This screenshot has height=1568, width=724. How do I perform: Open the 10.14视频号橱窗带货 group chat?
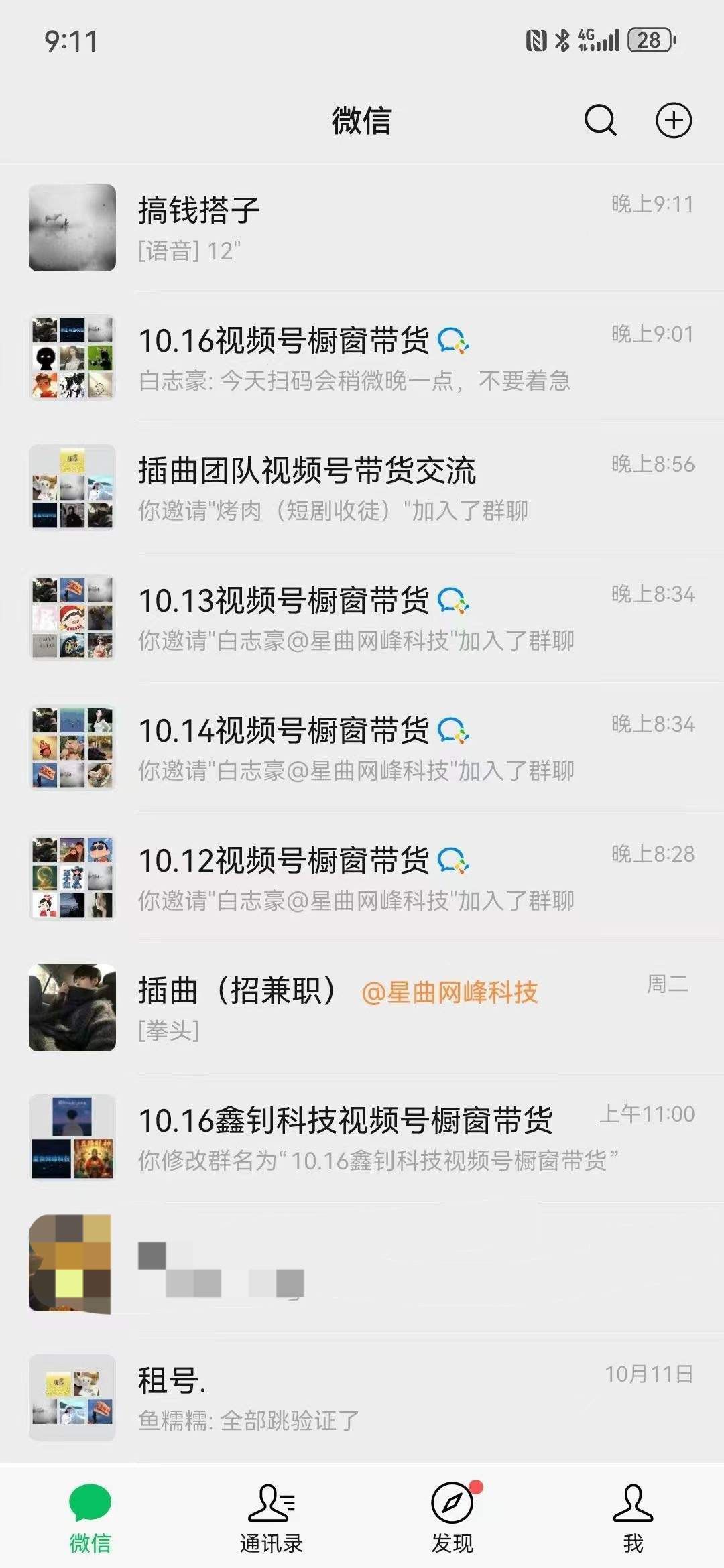[362, 748]
